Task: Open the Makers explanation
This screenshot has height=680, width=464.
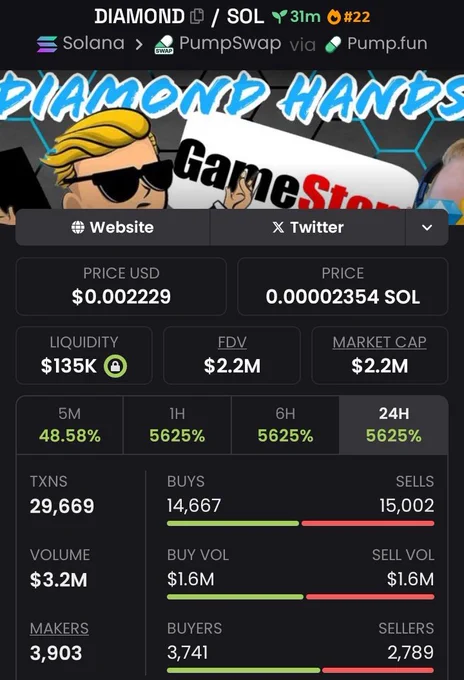Action: click(x=59, y=628)
